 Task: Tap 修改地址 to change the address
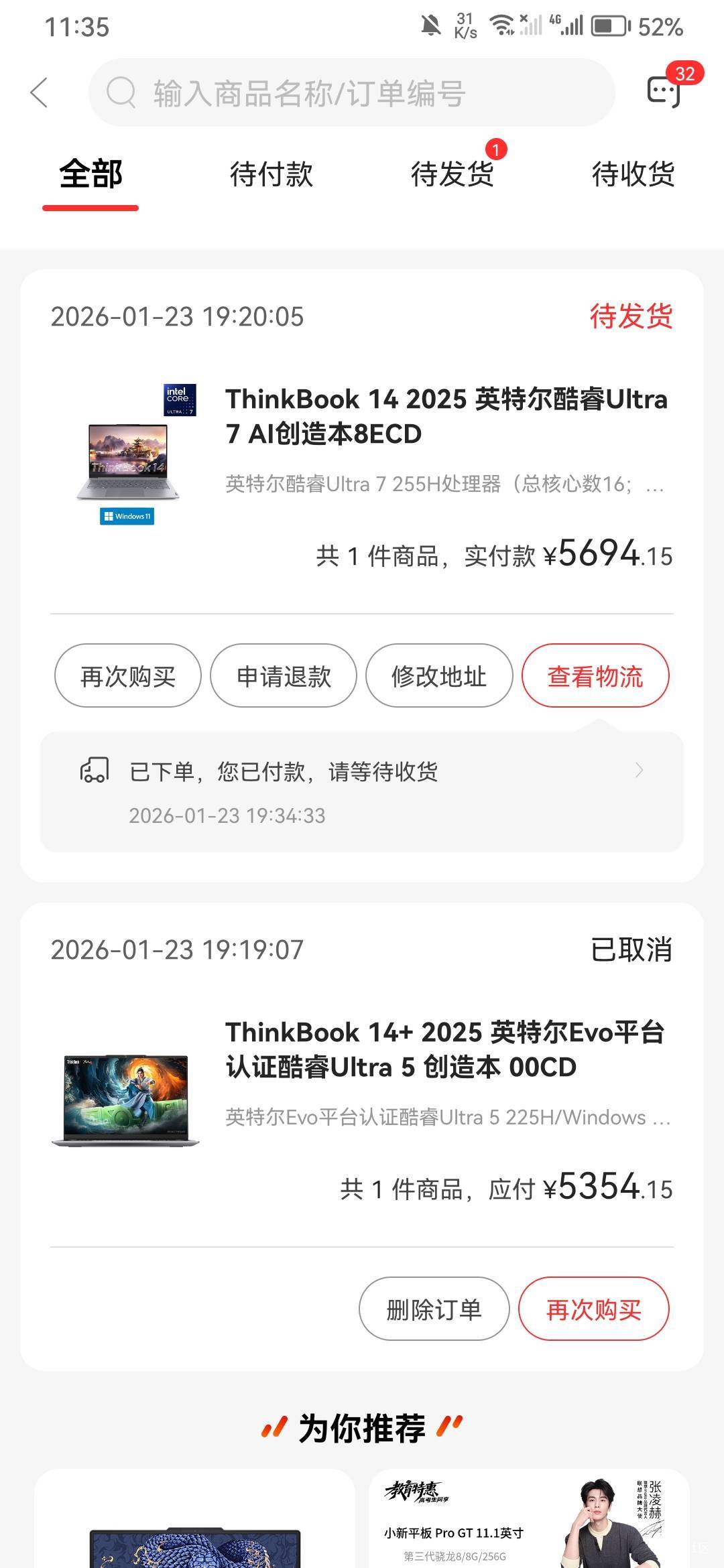[x=439, y=676]
